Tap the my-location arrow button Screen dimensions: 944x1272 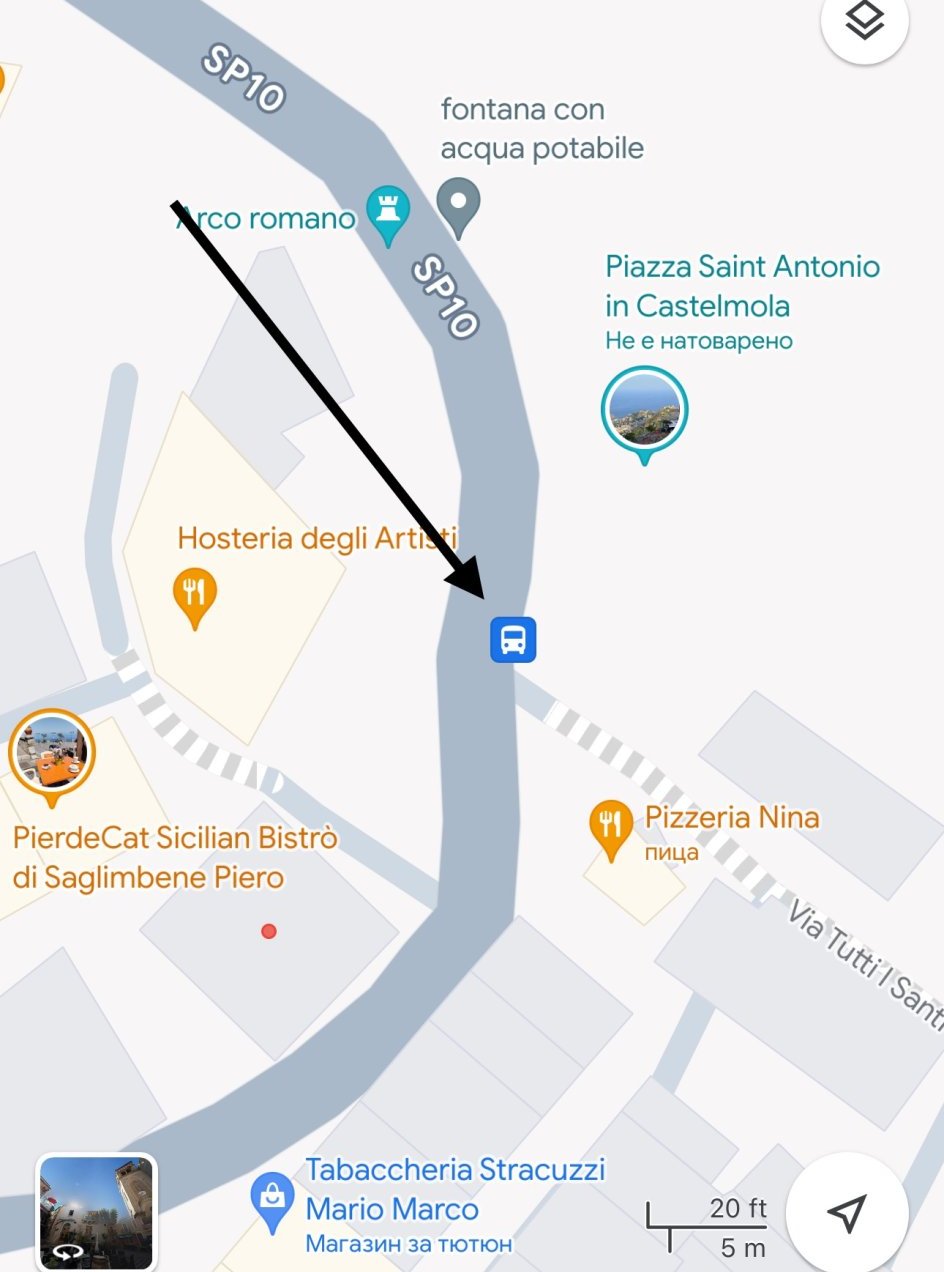(x=846, y=1212)
